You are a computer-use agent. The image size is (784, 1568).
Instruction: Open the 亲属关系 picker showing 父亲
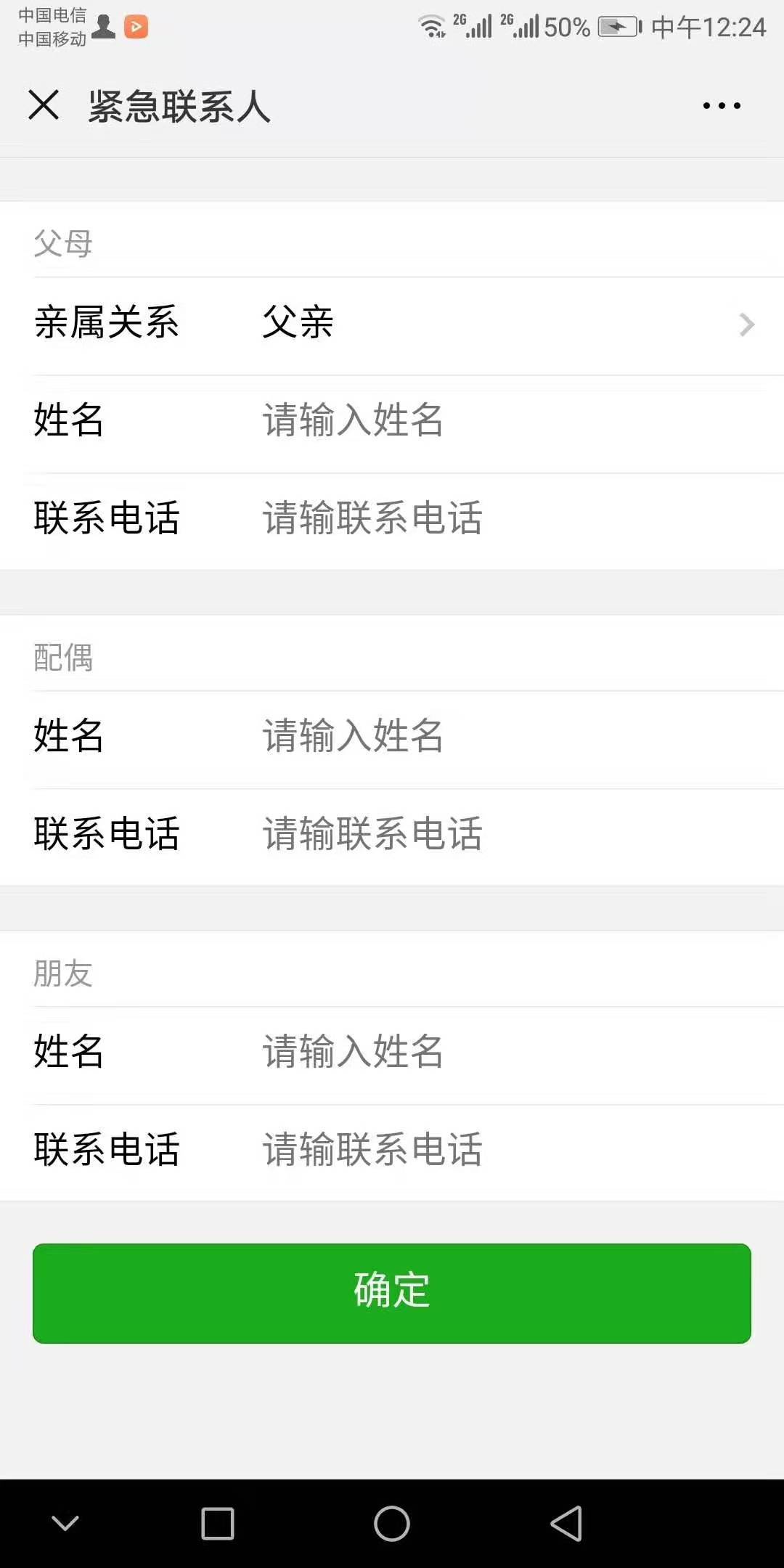(x=392, y=324)
